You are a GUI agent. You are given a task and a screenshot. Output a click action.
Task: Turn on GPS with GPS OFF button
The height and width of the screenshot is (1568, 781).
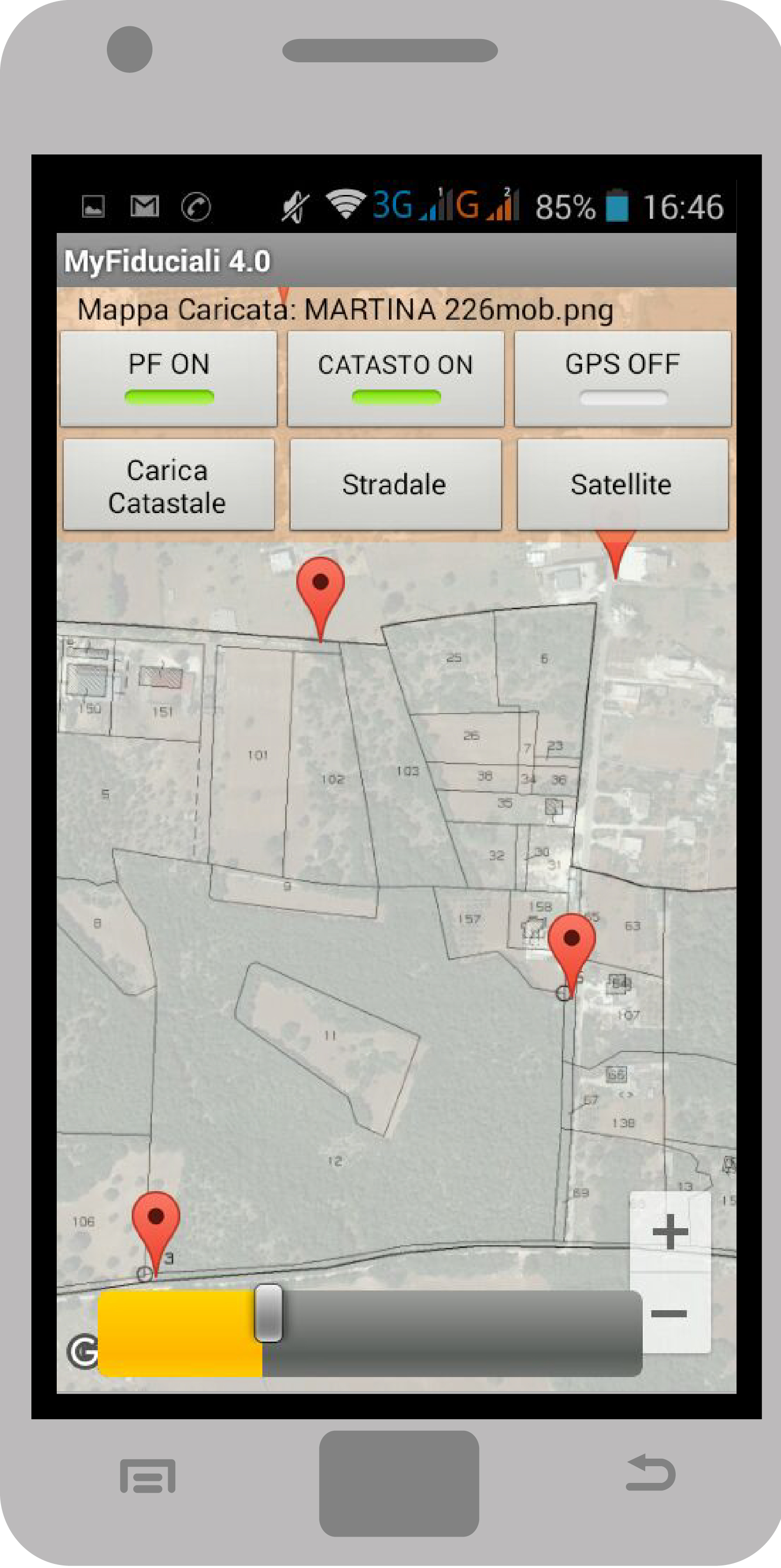622,378
